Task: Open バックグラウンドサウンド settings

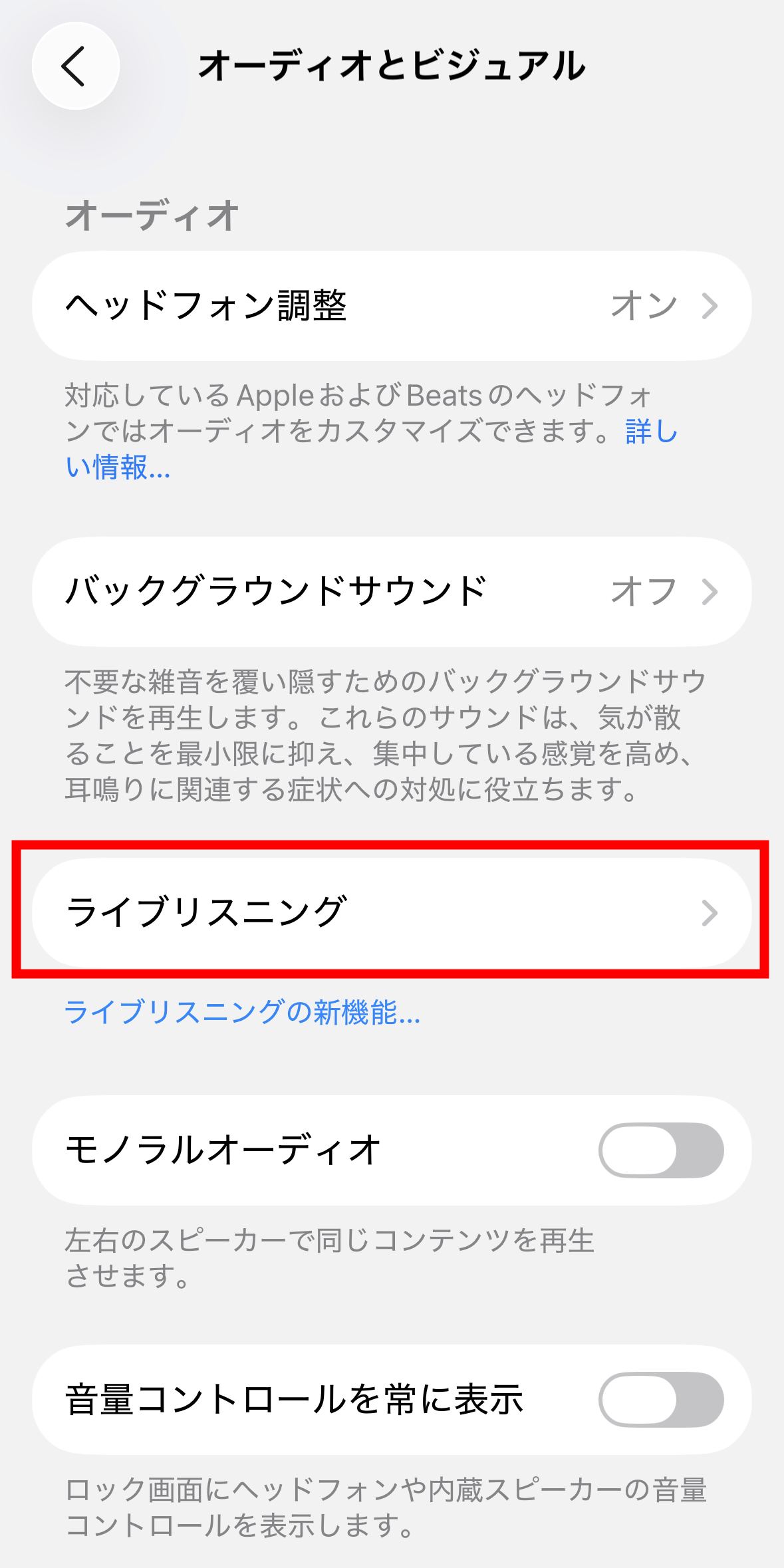Action: [391, 591]
